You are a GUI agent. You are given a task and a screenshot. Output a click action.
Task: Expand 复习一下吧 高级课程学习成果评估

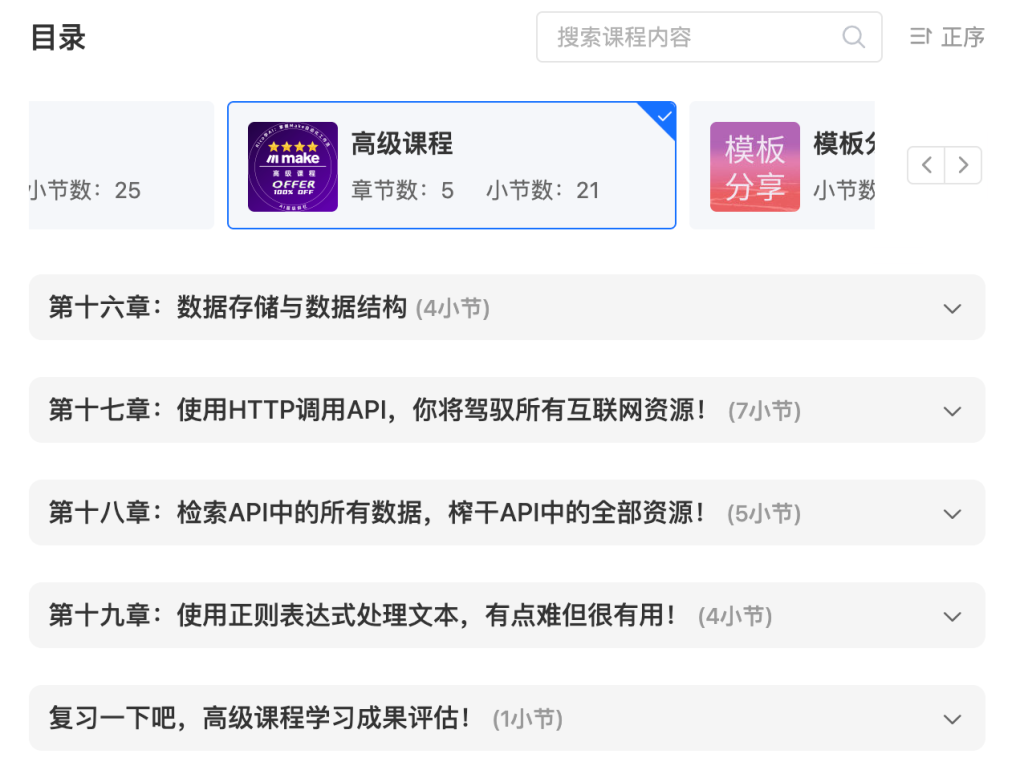(506, 718)
